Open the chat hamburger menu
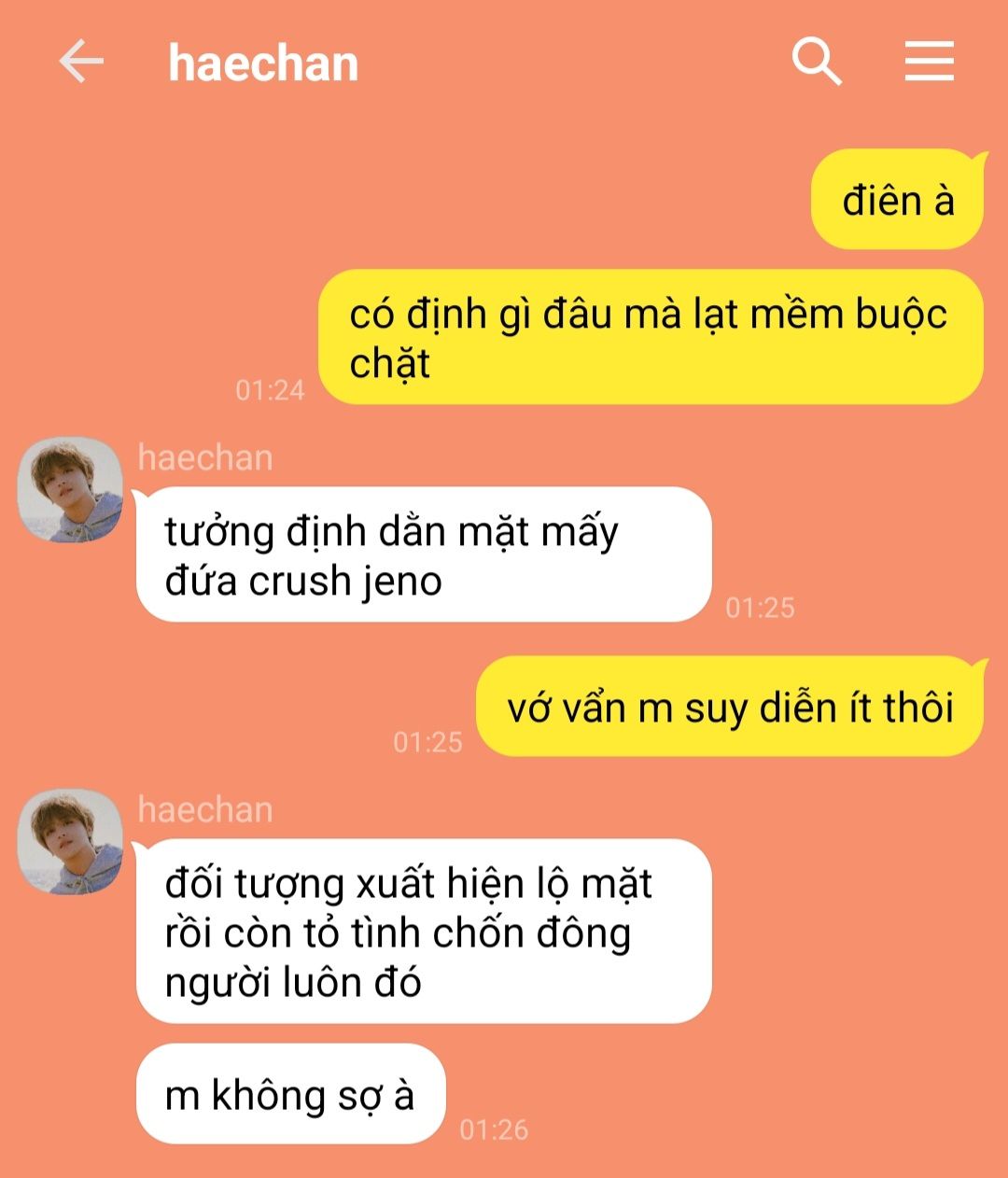 929,62
